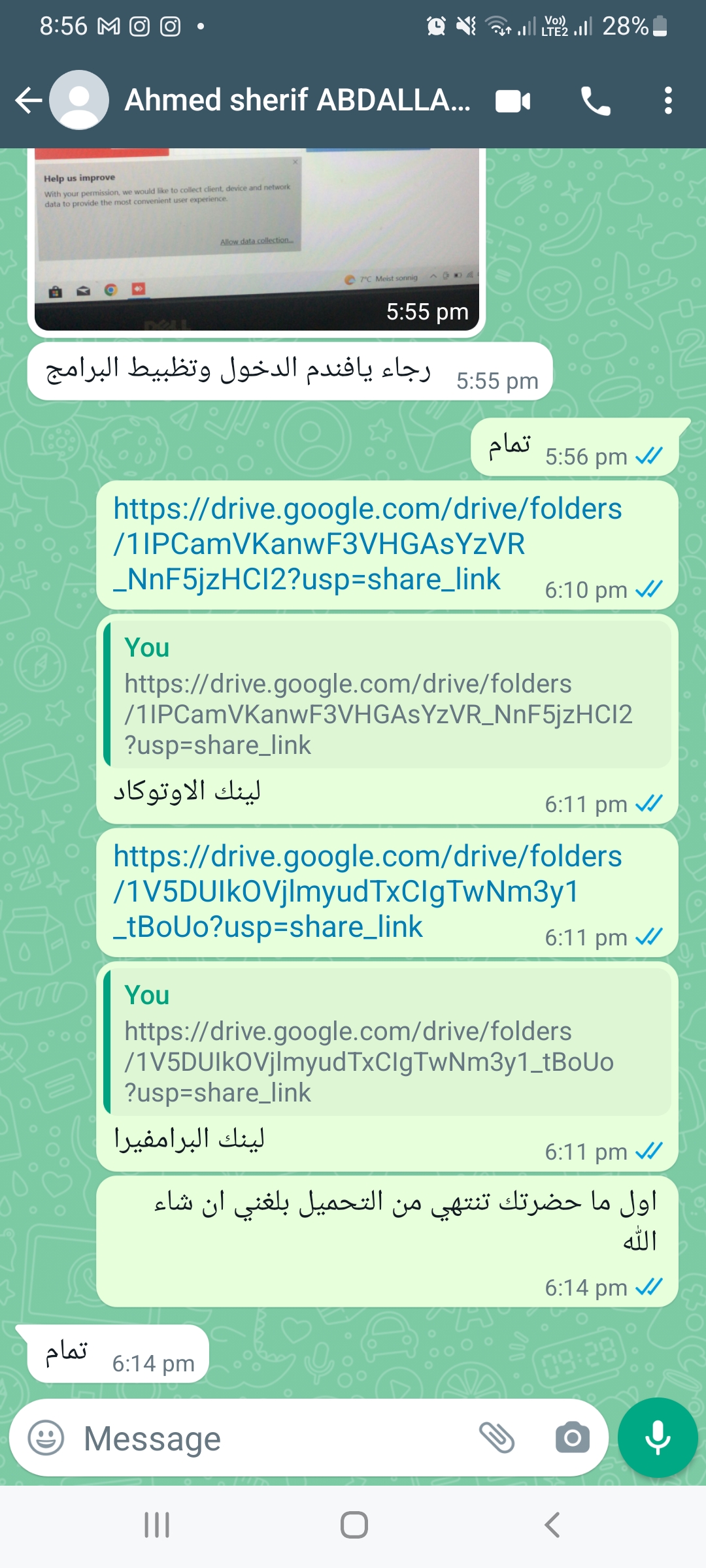Open the camera from the message bar
The height and width of the screenshot is (1568, 706).
573,1438
